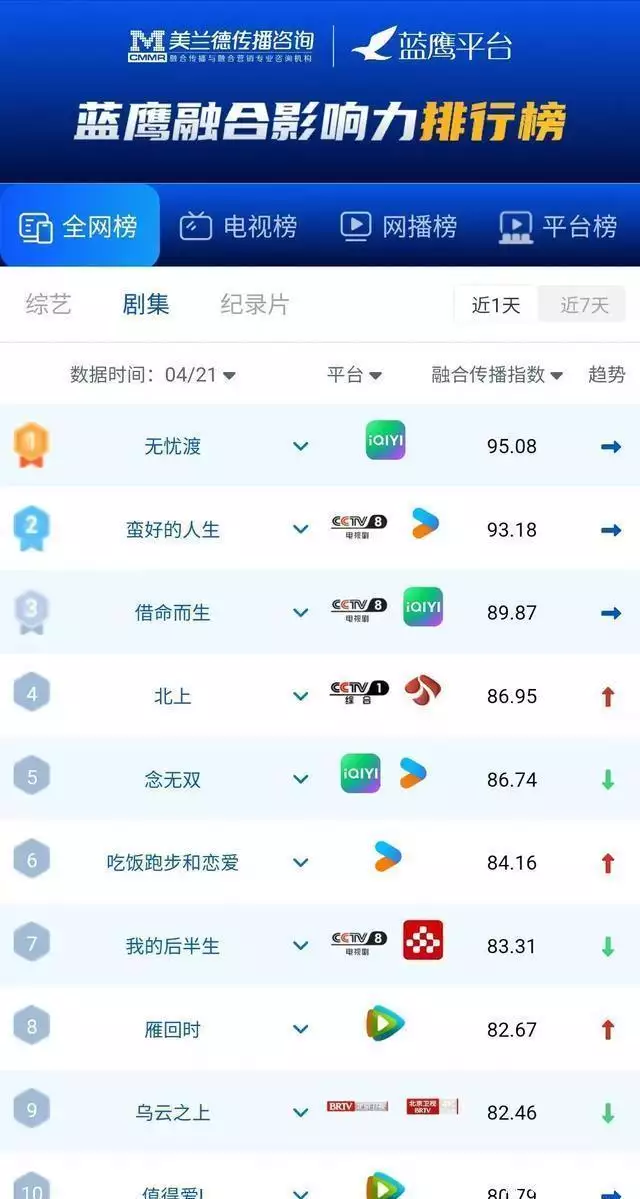Sort by 融合传播指数 dropdown
This screenshot has height=1199, width=640.
click(x=497, y=375)
